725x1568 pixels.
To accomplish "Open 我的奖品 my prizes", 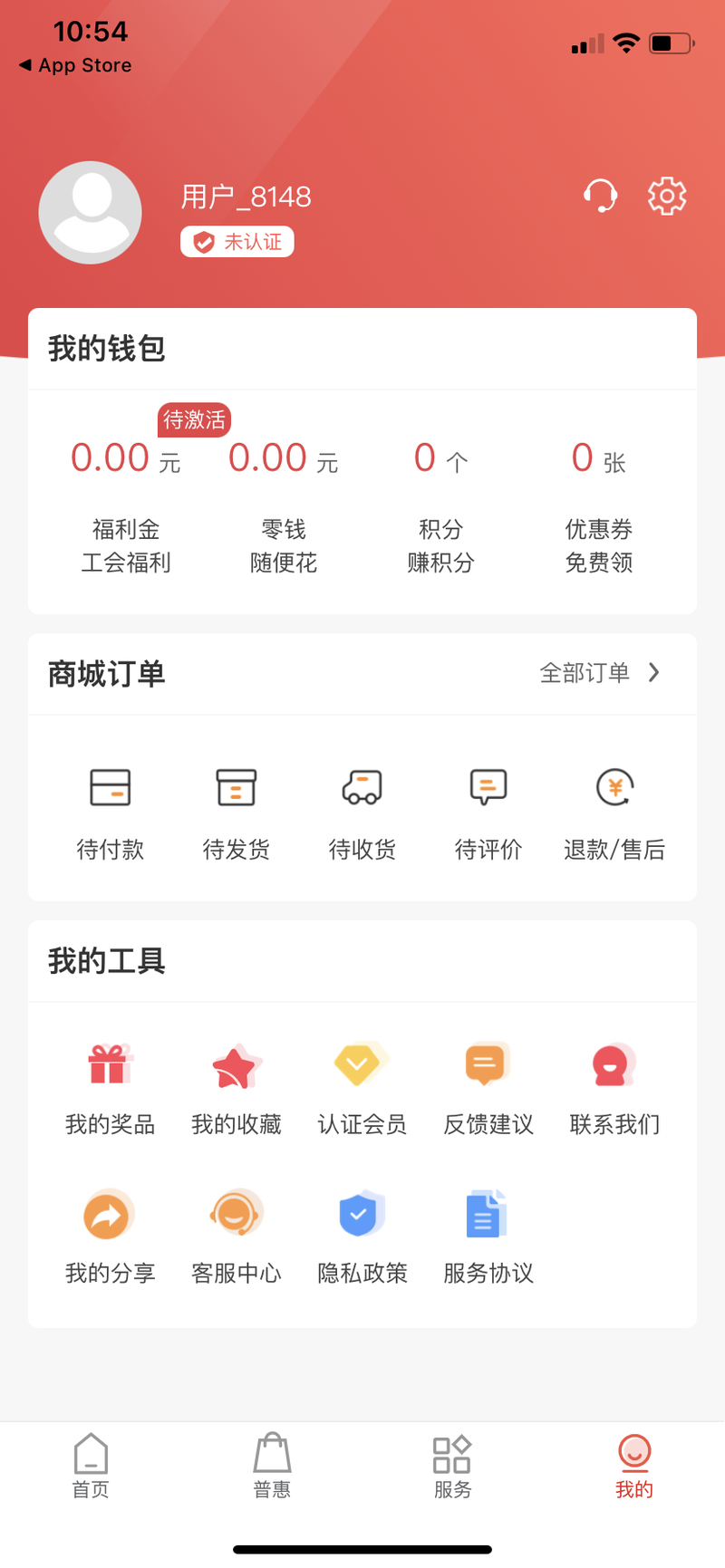I will 111,1089.
